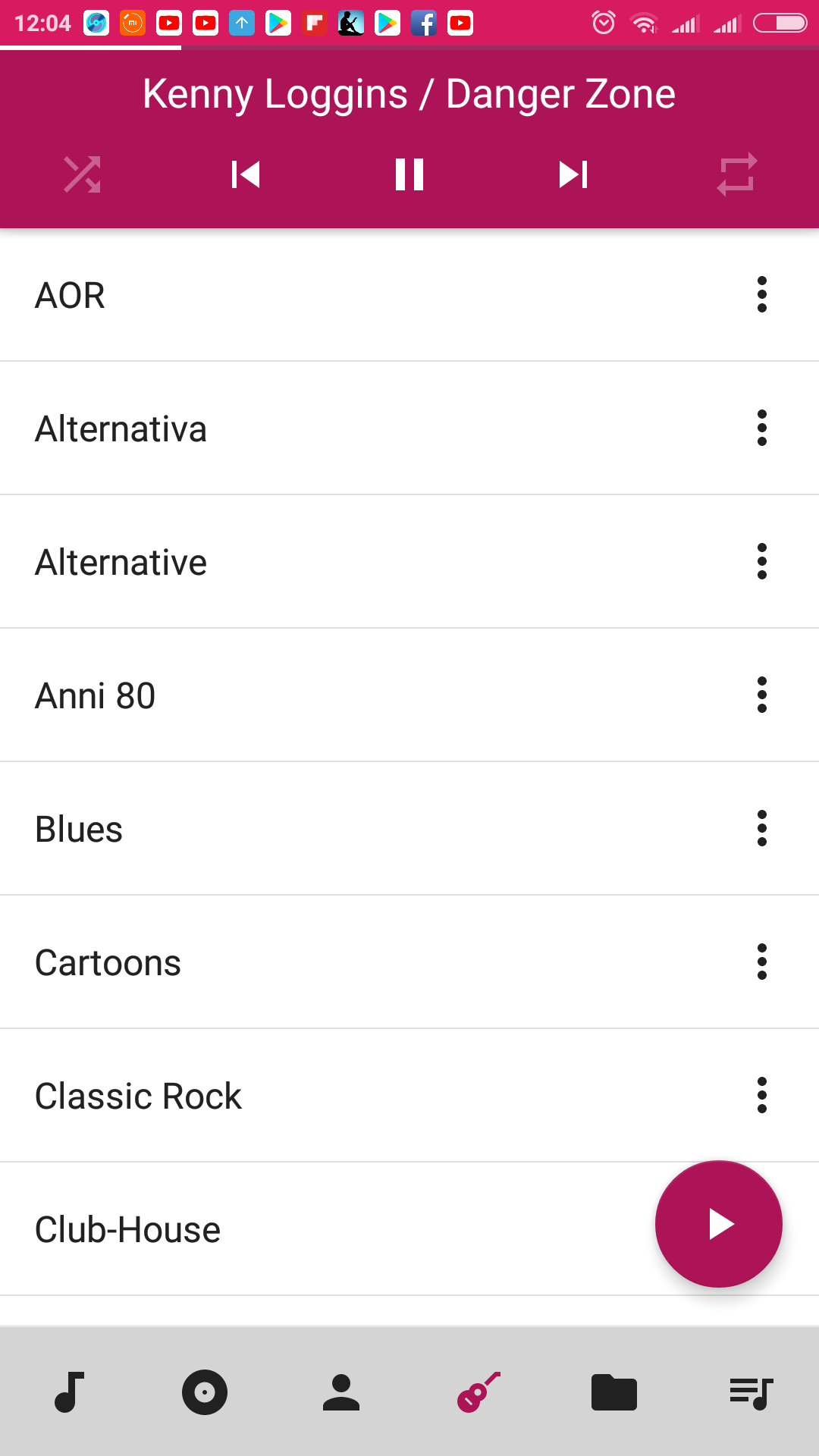Open the AOR genre
The image size is (819, 1456).
coord(409,295)
